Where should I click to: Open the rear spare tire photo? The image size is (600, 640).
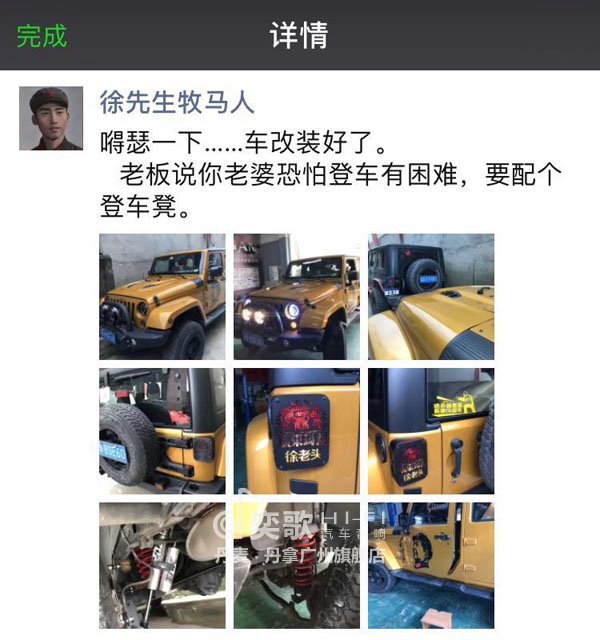click(x=162, y=431)
